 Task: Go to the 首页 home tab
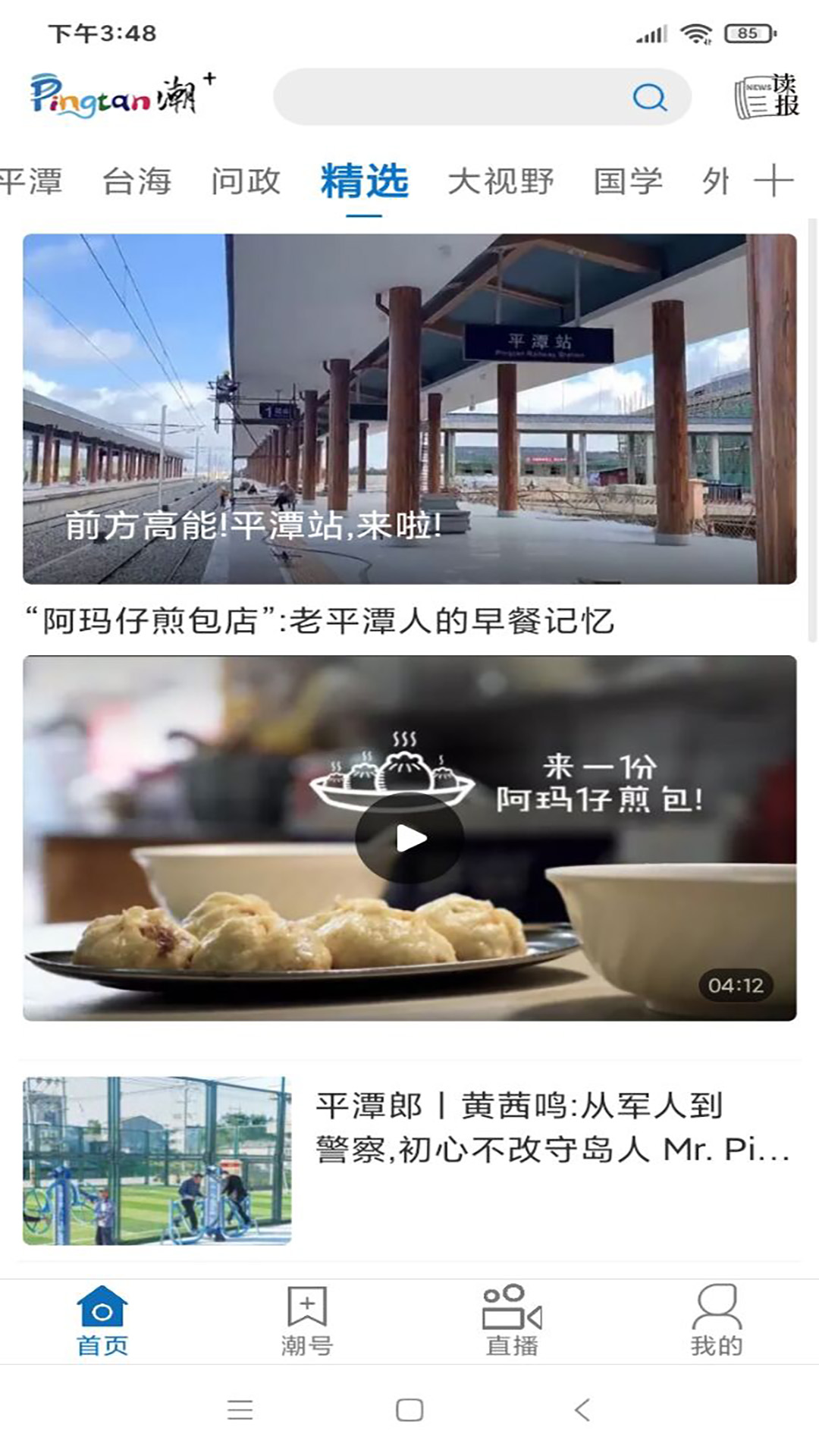coord(102,1321)
